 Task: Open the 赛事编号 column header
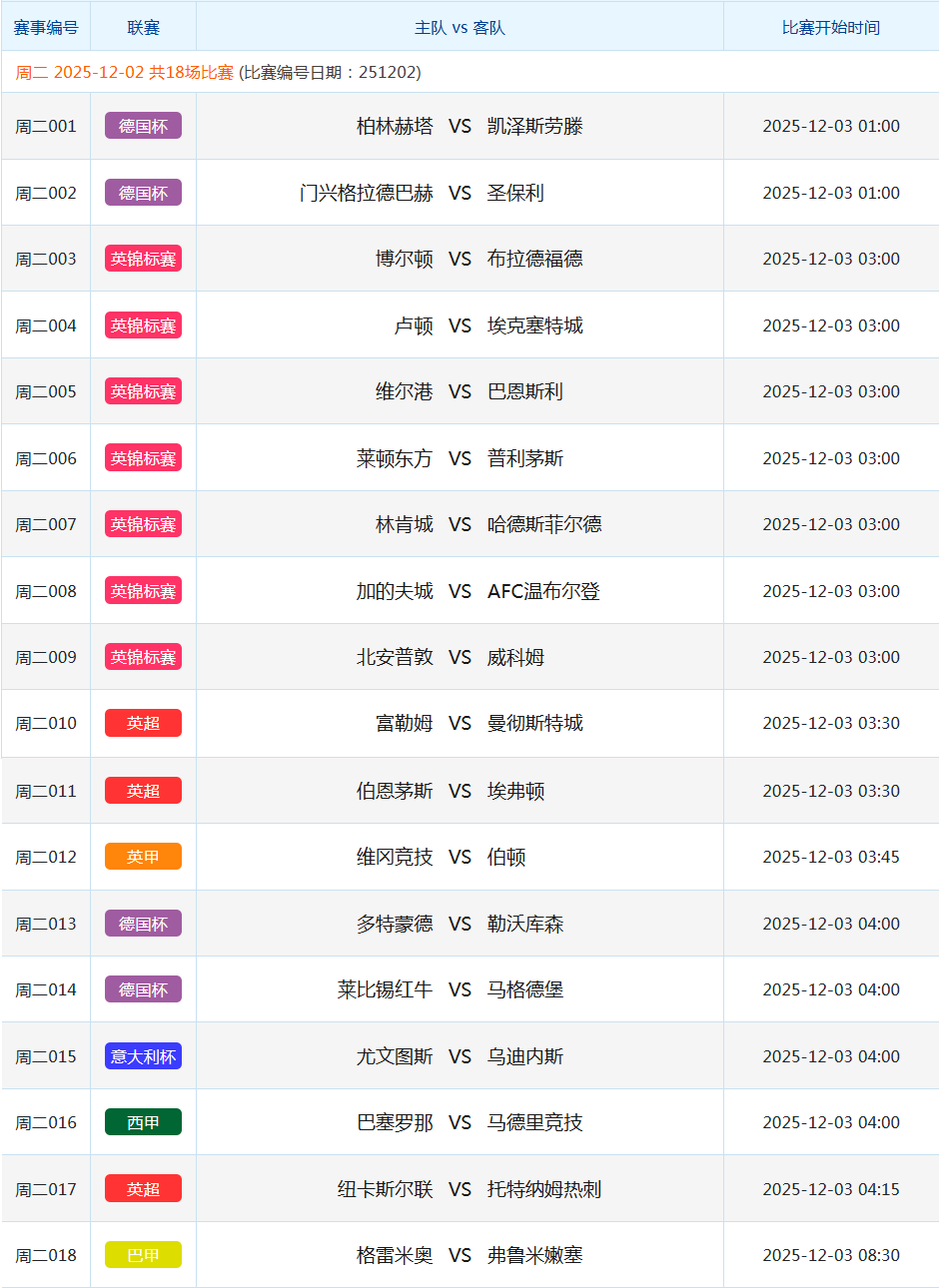[x=46, y=27]
